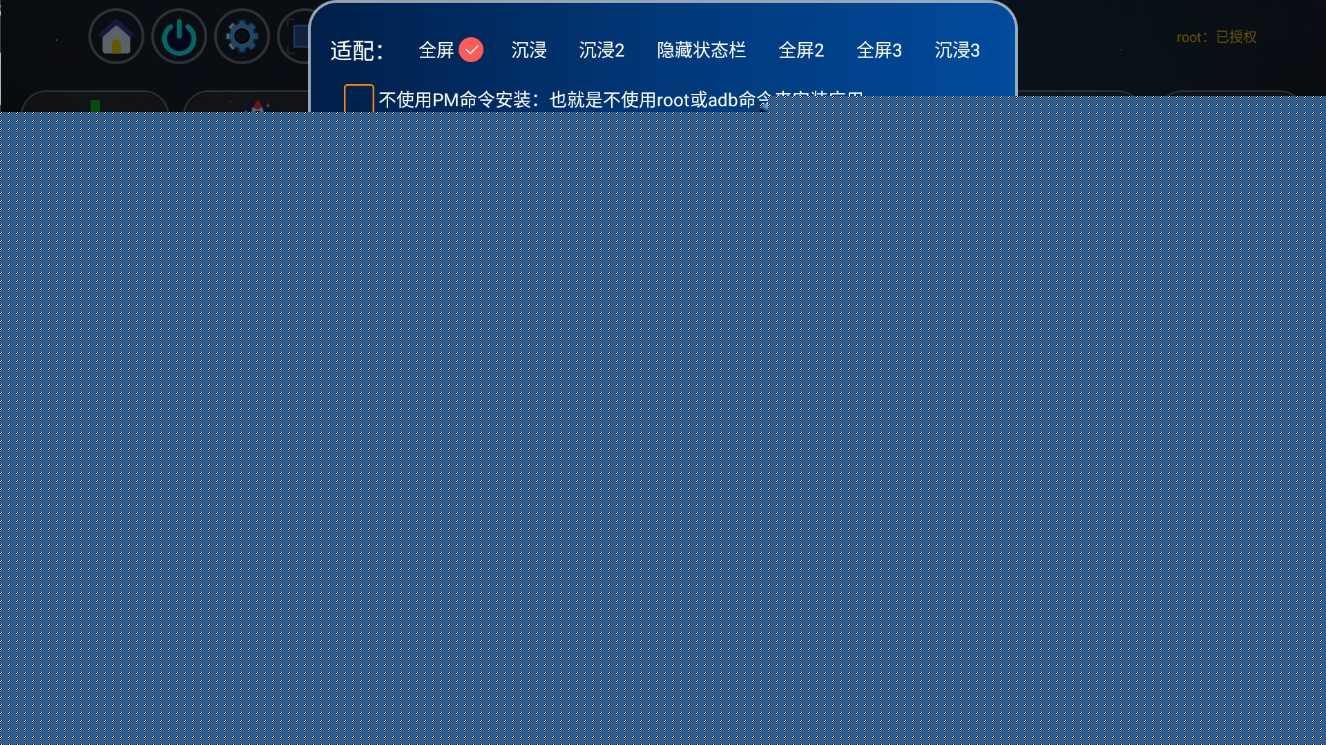Select the 隐藏状态栏 option
The image size is (1326, 745).
701,50
